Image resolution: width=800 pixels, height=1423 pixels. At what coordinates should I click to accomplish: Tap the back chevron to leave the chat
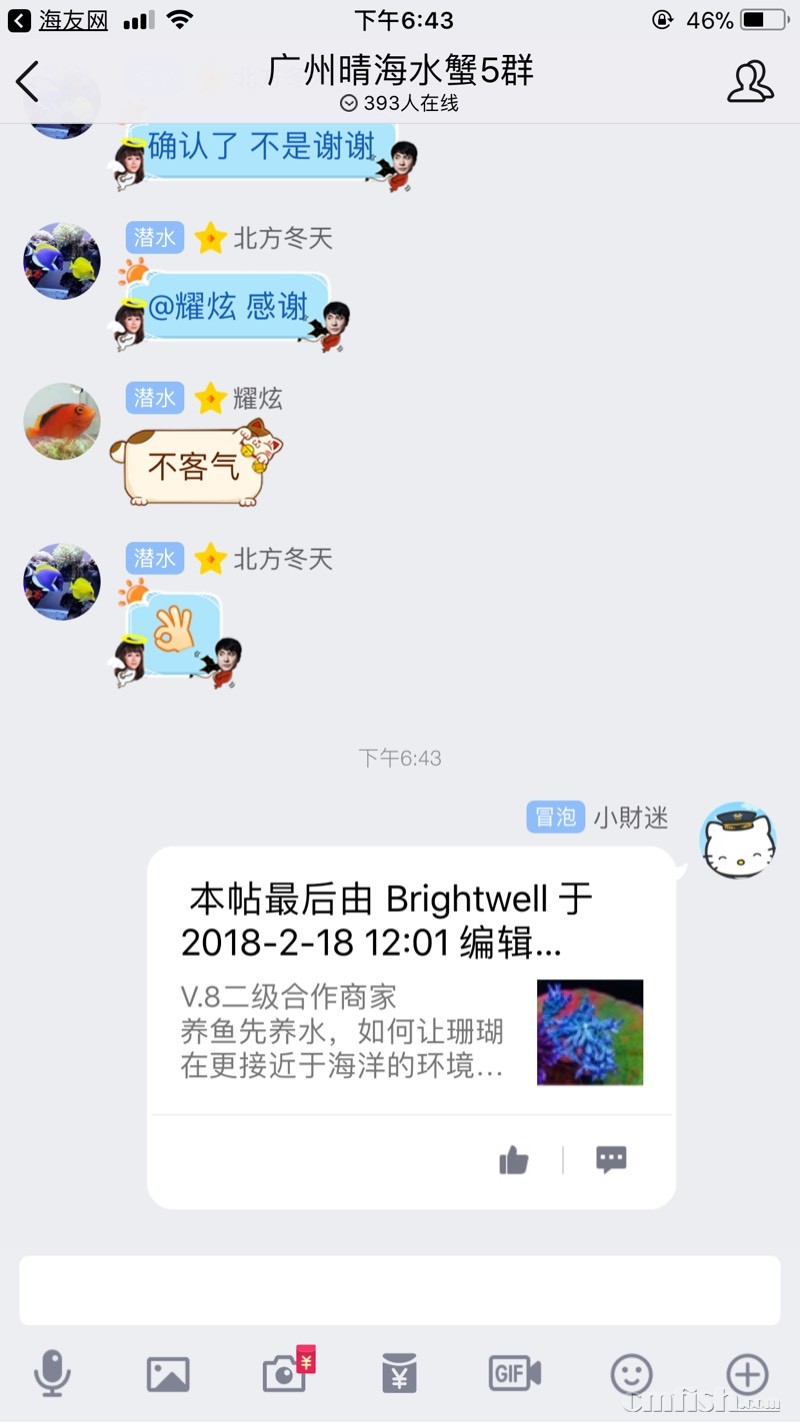tap(27, 83)
